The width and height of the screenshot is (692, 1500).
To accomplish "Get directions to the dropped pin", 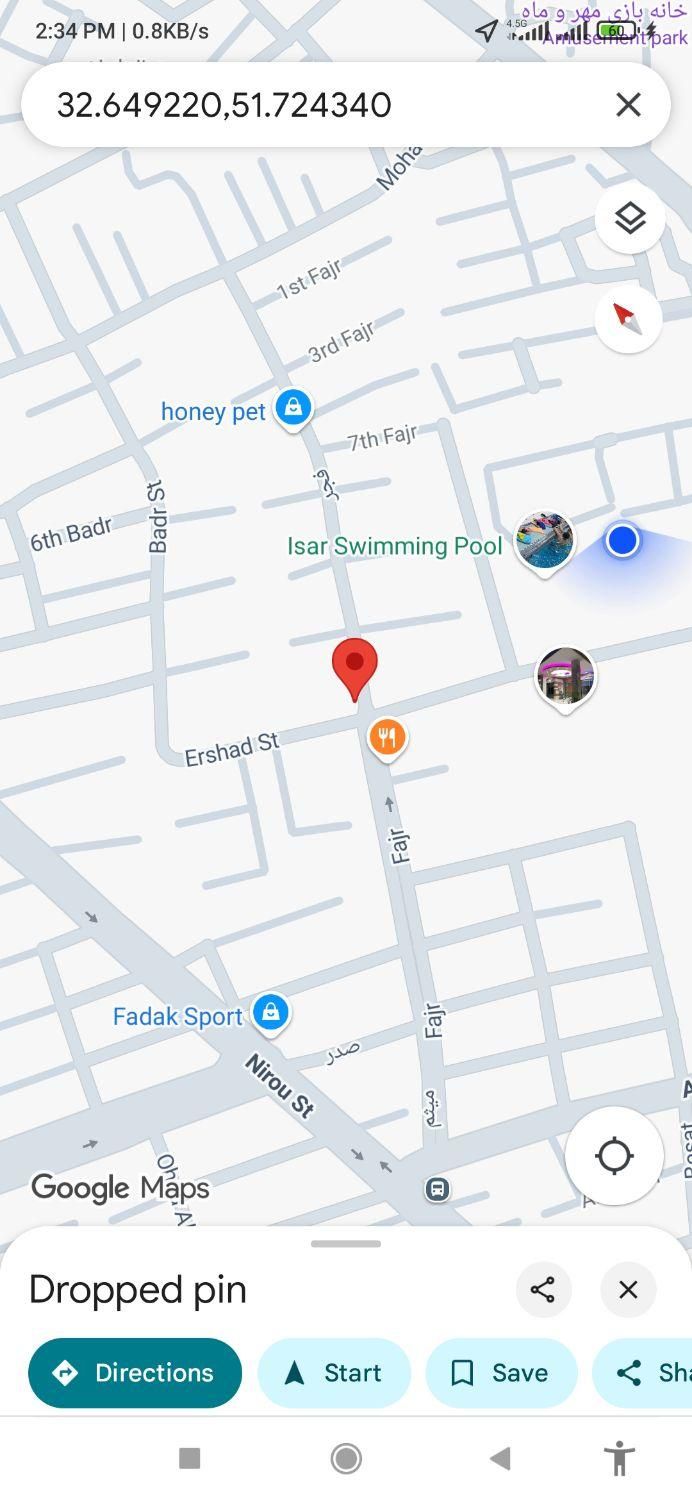I will pos(135,1373).
